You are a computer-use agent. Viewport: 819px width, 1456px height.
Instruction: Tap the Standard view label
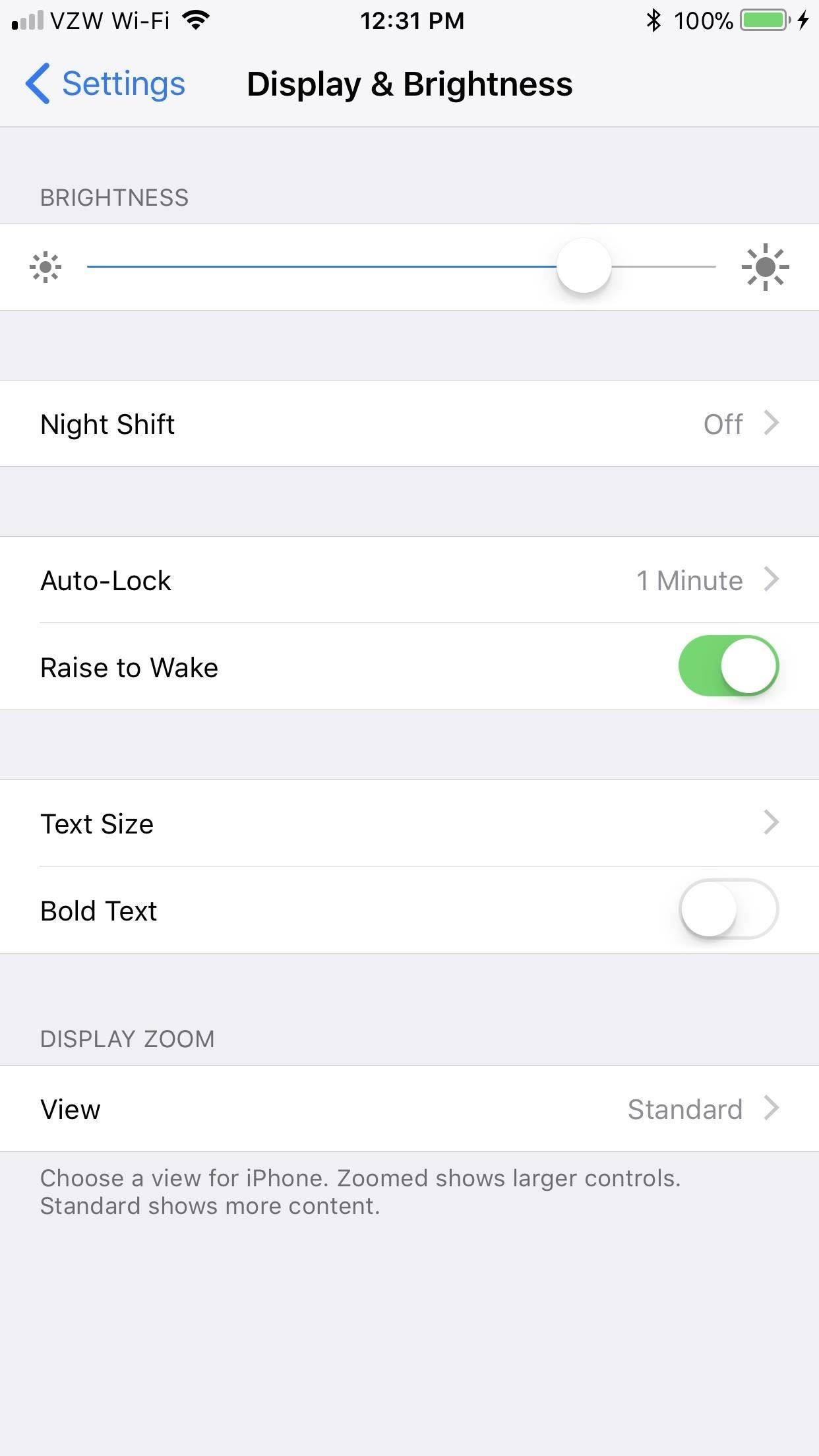(x=686, y=1109)
